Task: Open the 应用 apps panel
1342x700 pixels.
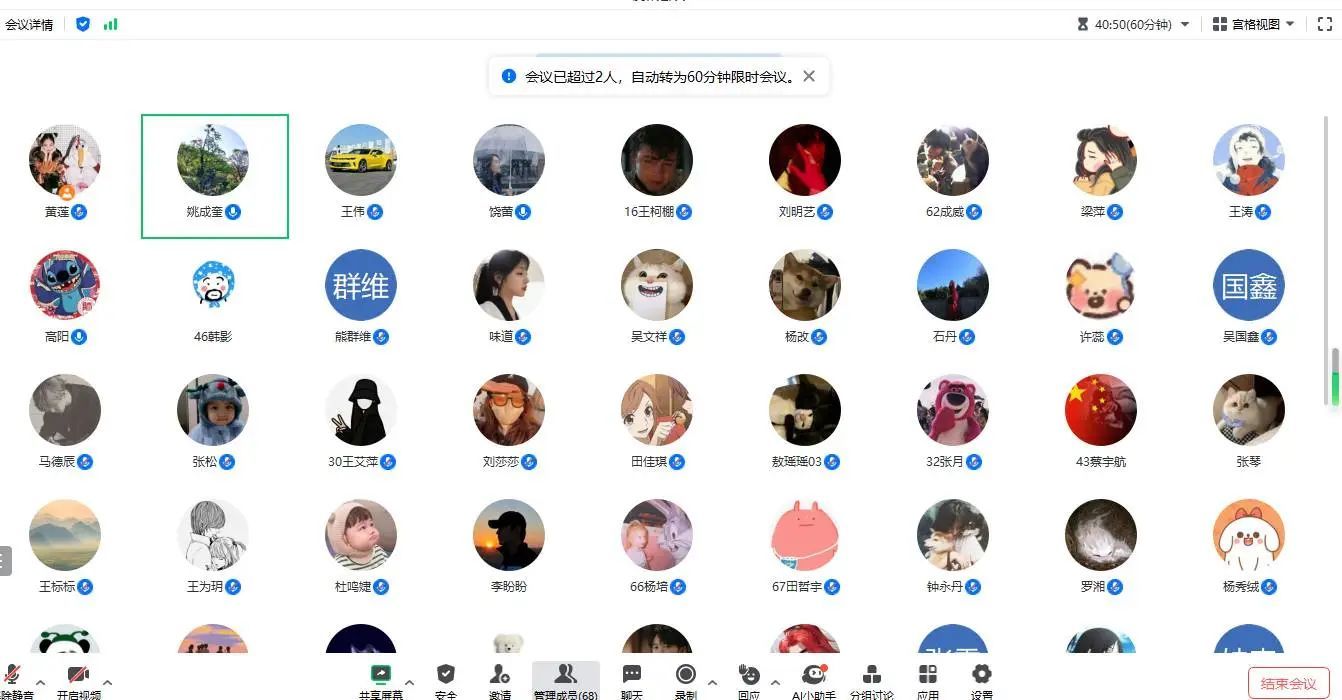Action: (x=928, y=679)
